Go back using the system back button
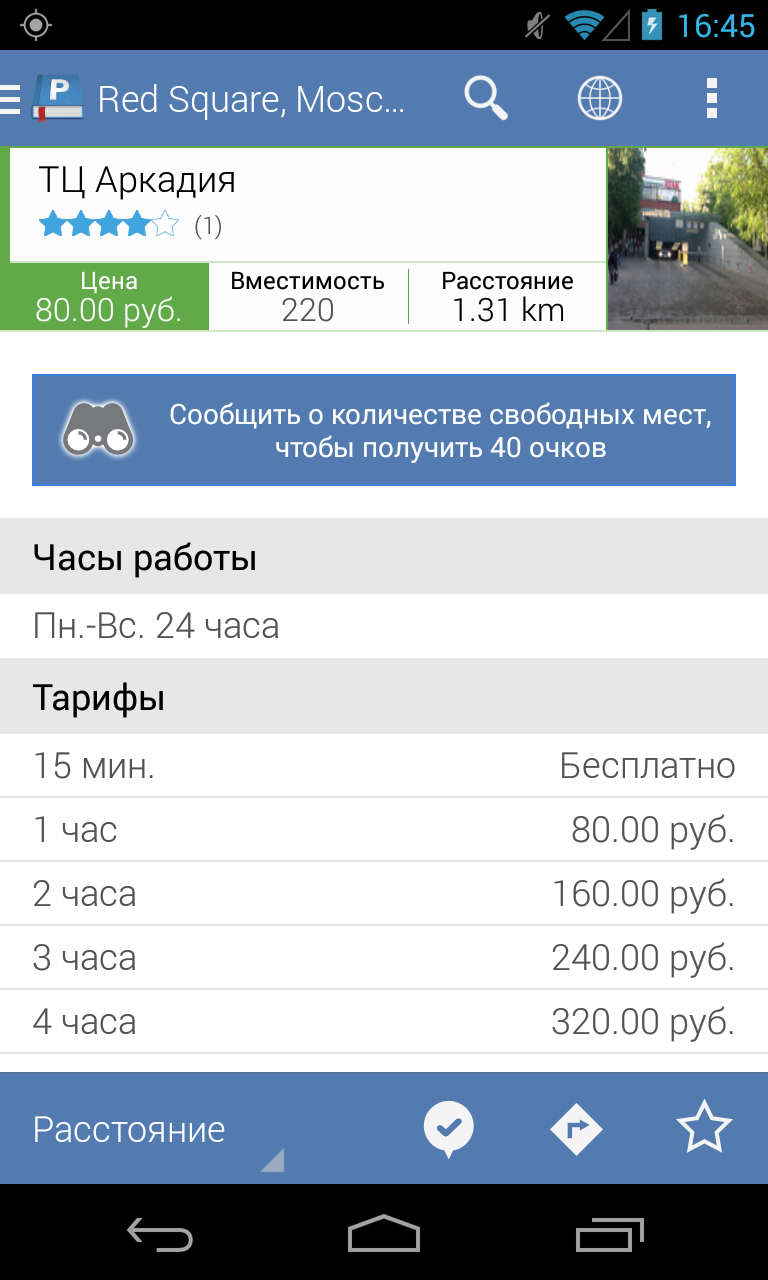Image resolution: width=768 pixels, height=1280 pixels. 160,1234
